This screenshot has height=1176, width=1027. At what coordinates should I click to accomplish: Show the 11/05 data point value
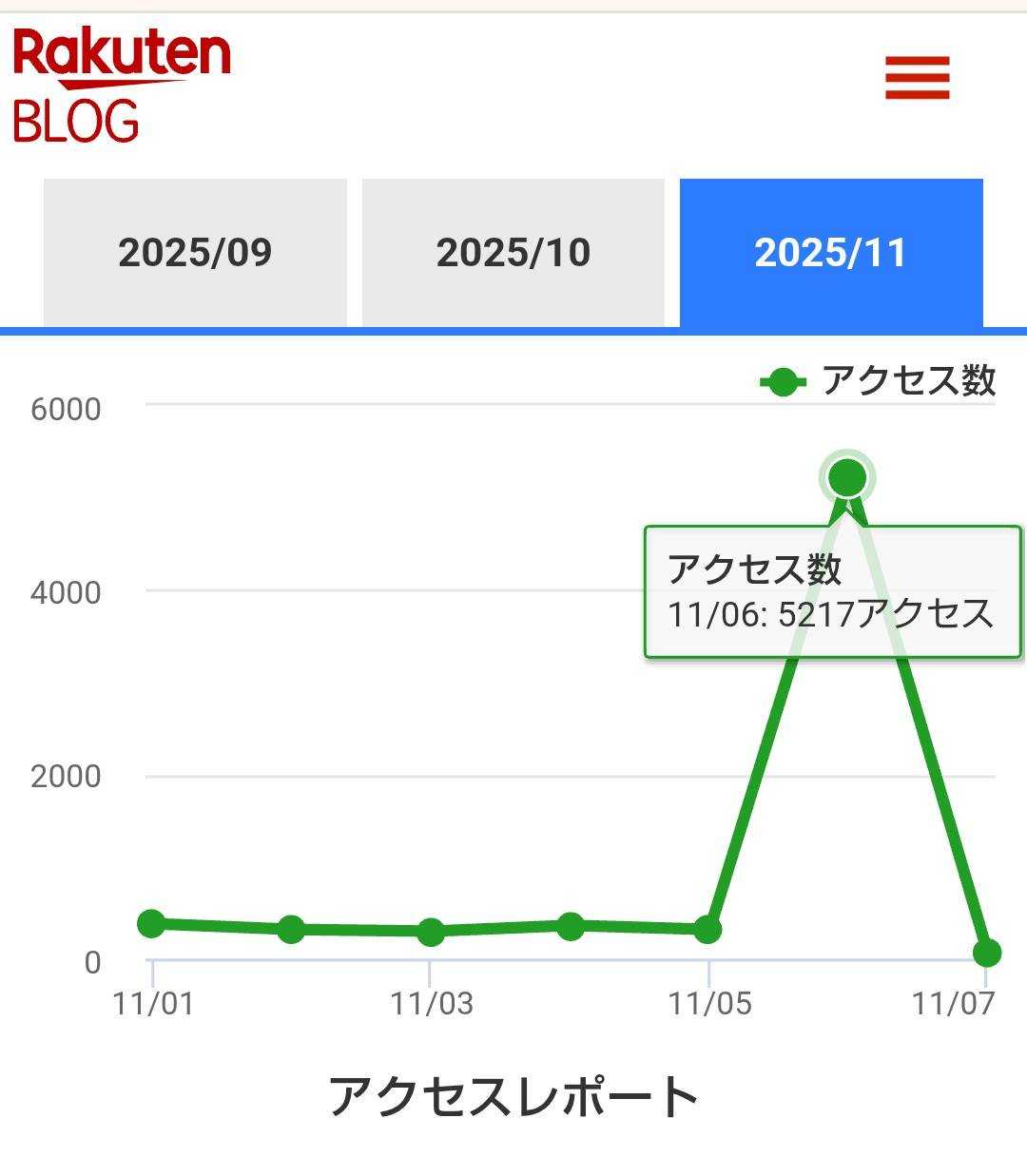[x=707, y=929]
